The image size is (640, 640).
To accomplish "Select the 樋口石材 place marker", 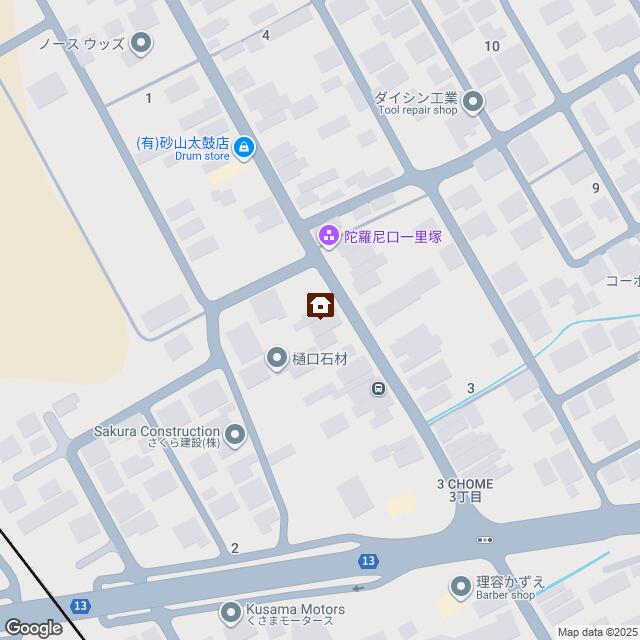I will pyautogui.click(x=277, y=358).
